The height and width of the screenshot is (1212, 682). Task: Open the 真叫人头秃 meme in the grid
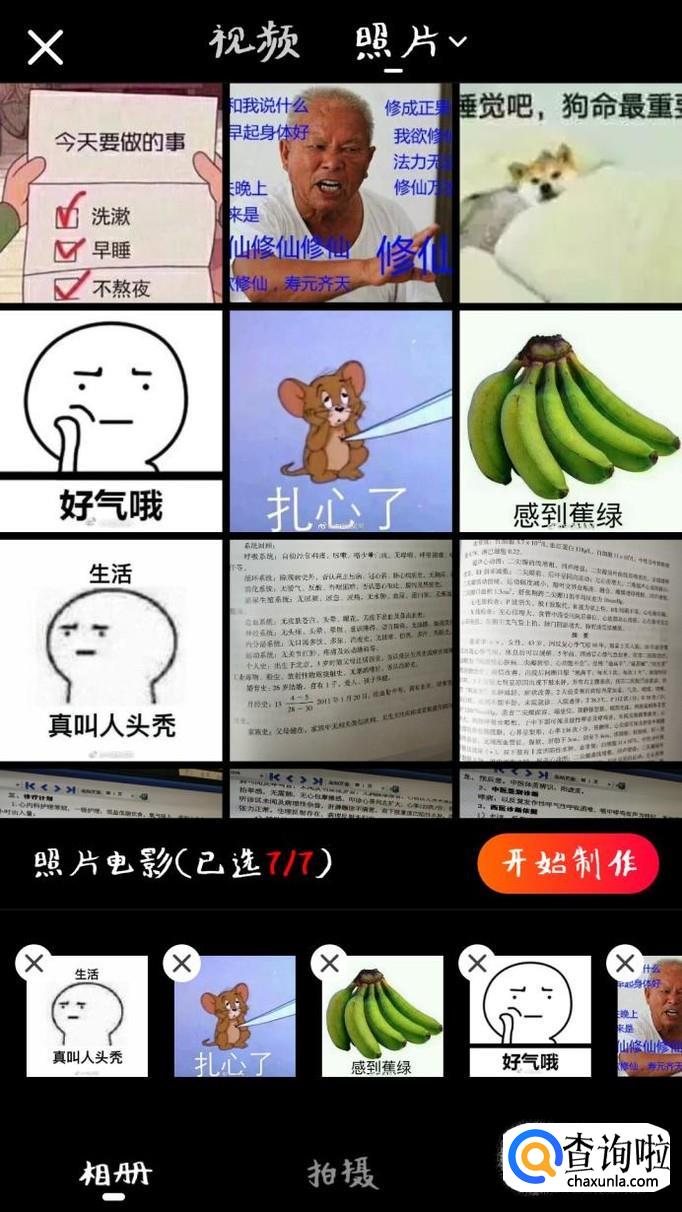pyautogui.click(x=110, y=651)
